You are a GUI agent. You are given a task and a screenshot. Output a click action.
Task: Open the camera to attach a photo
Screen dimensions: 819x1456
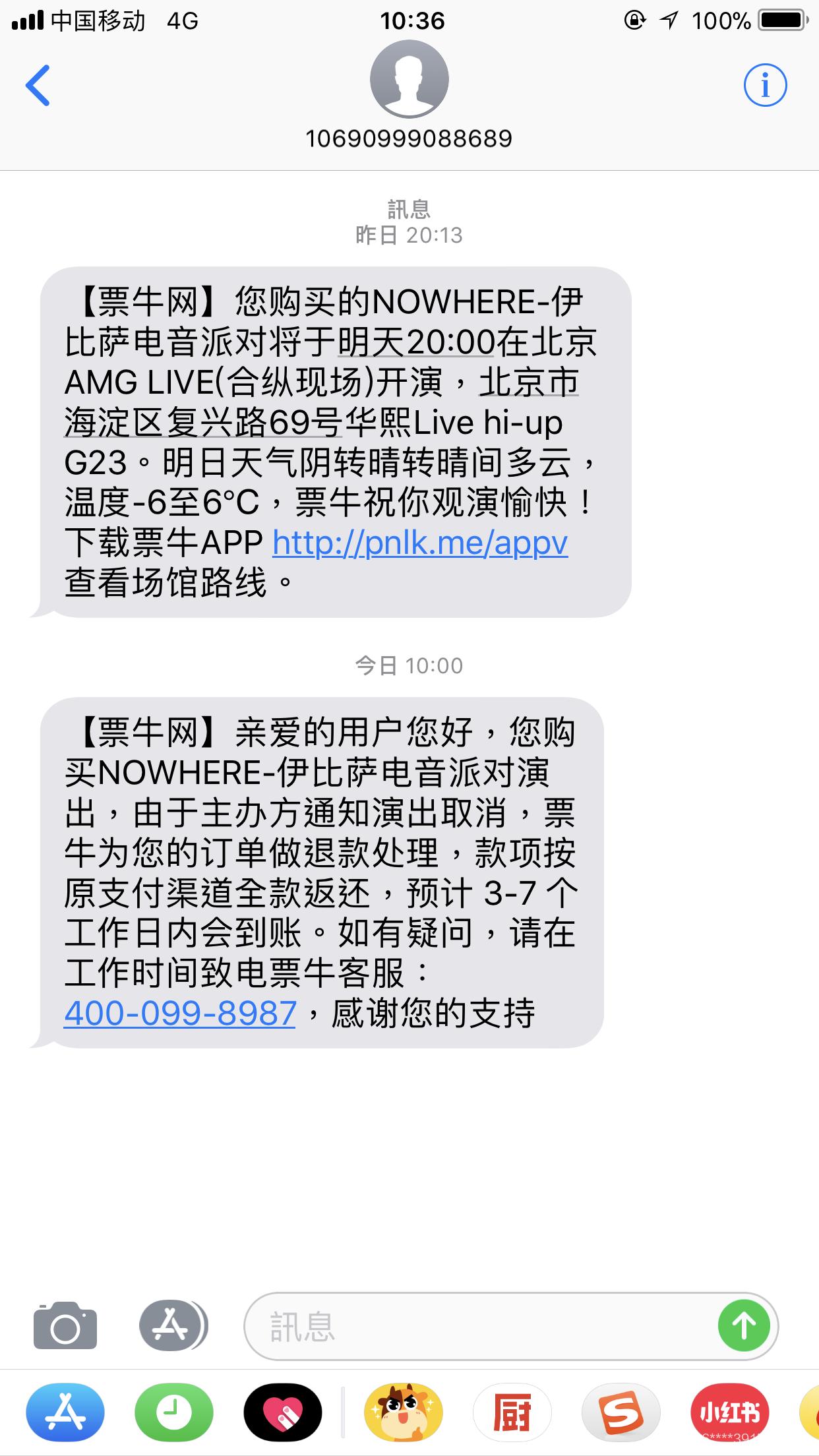(65, 1326)
